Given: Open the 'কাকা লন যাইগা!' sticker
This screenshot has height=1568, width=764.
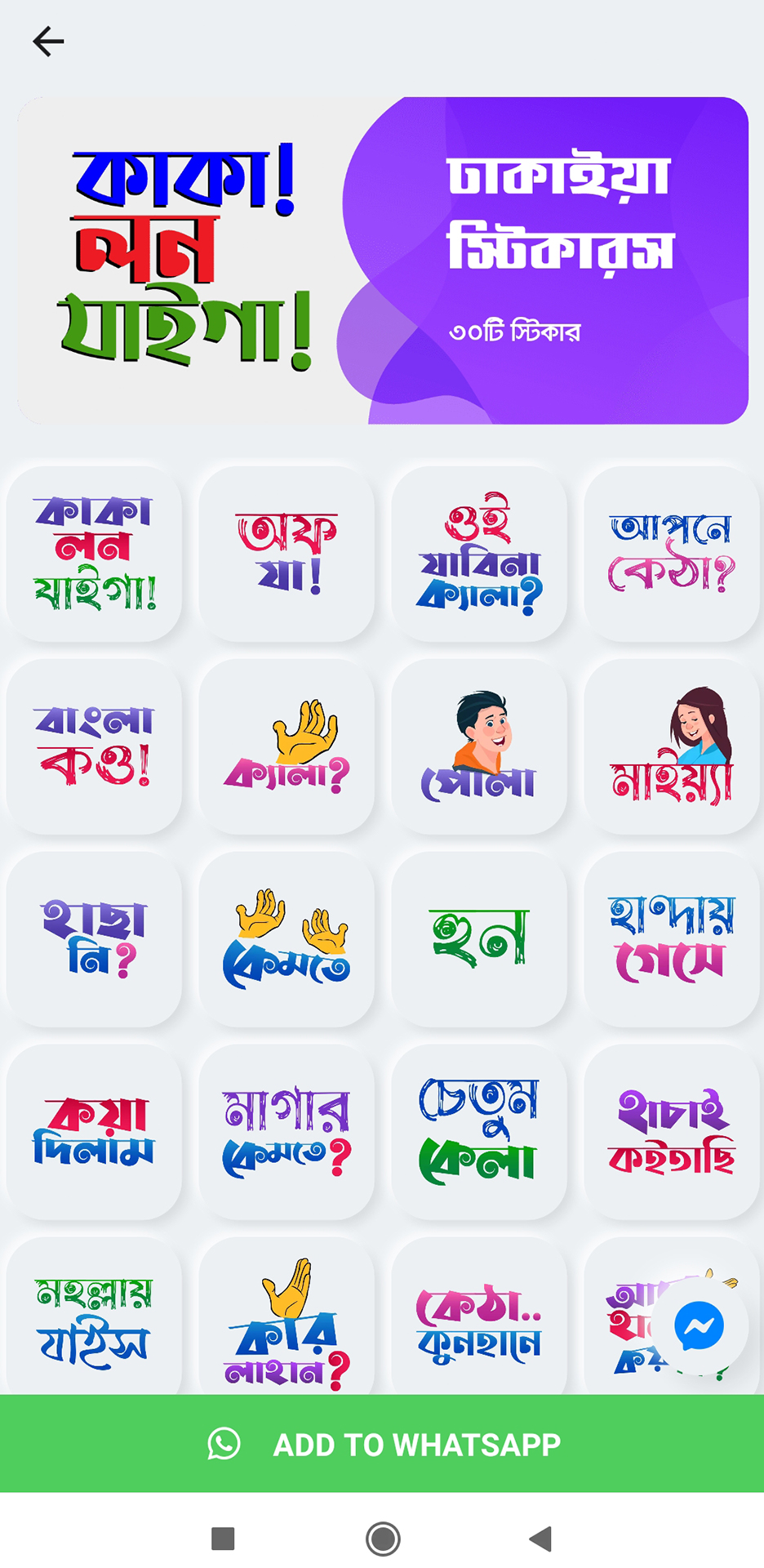Looking at the screenshot, I should point(94,554).
